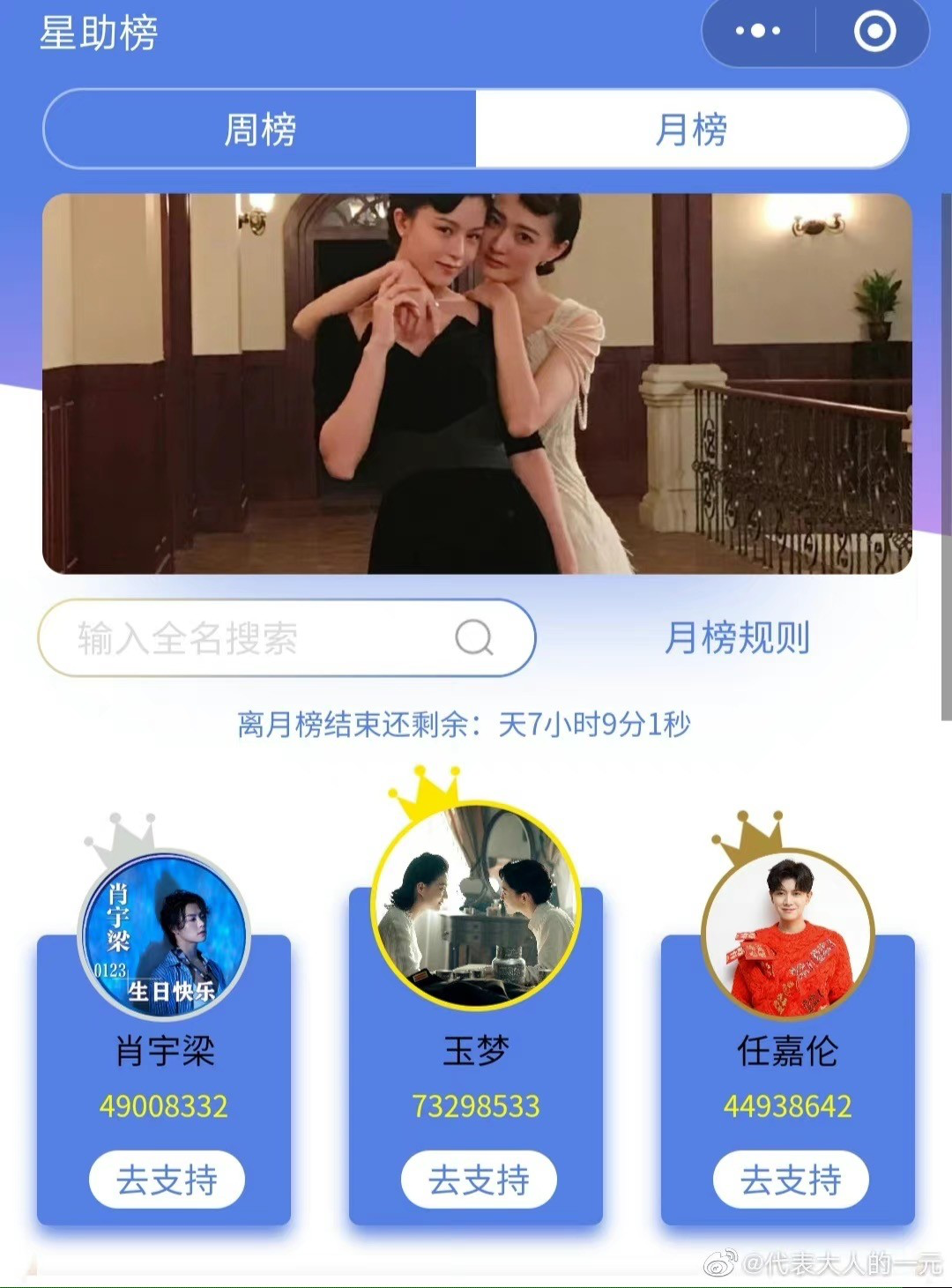Image resolution: width=952 pixels, height=1288 pixels.
Task: Support 玉梦 with 去支持 button
Action: tap(479, 1180)
